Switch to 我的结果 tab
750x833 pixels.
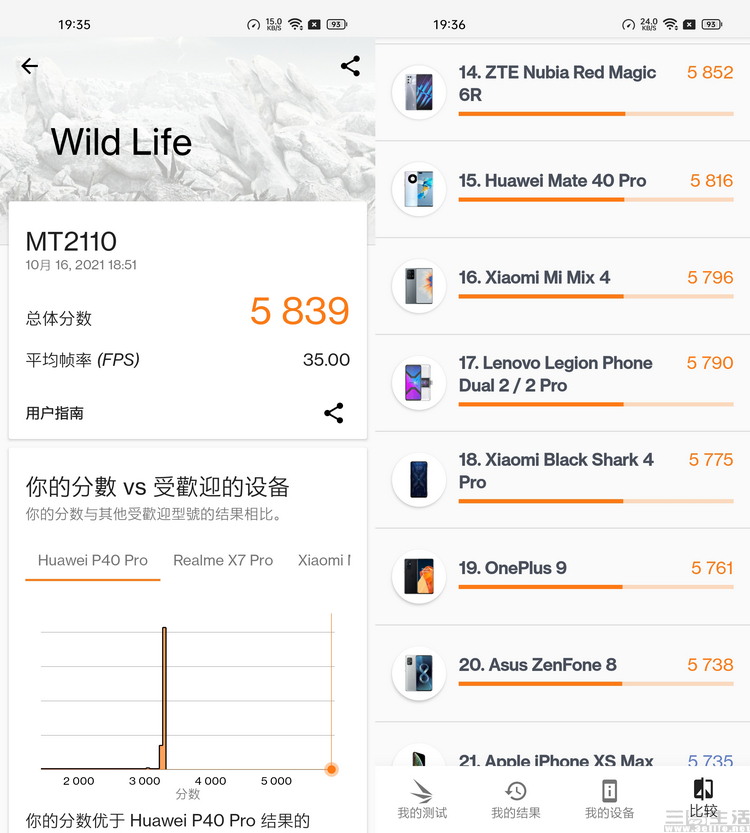click(x=516, y=799)
